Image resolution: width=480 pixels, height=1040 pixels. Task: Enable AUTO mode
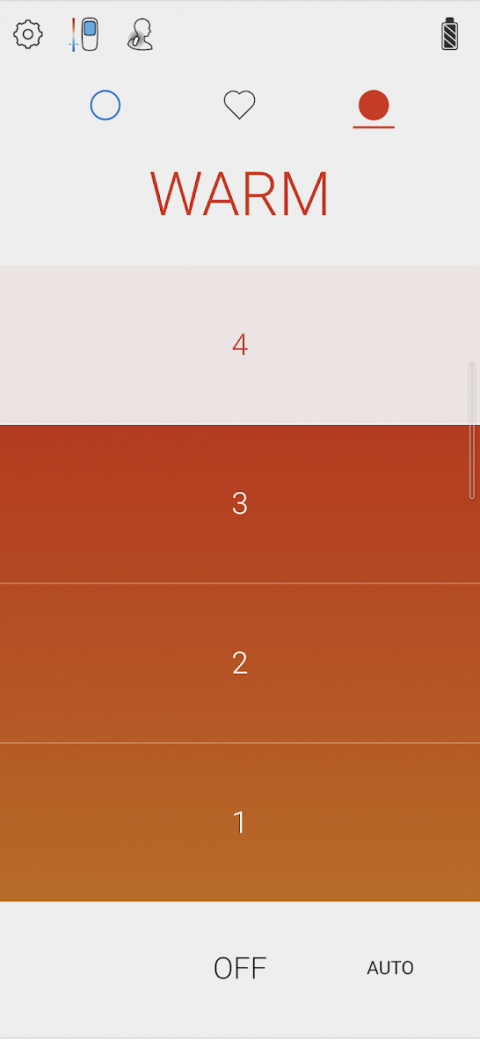(390, 968)
